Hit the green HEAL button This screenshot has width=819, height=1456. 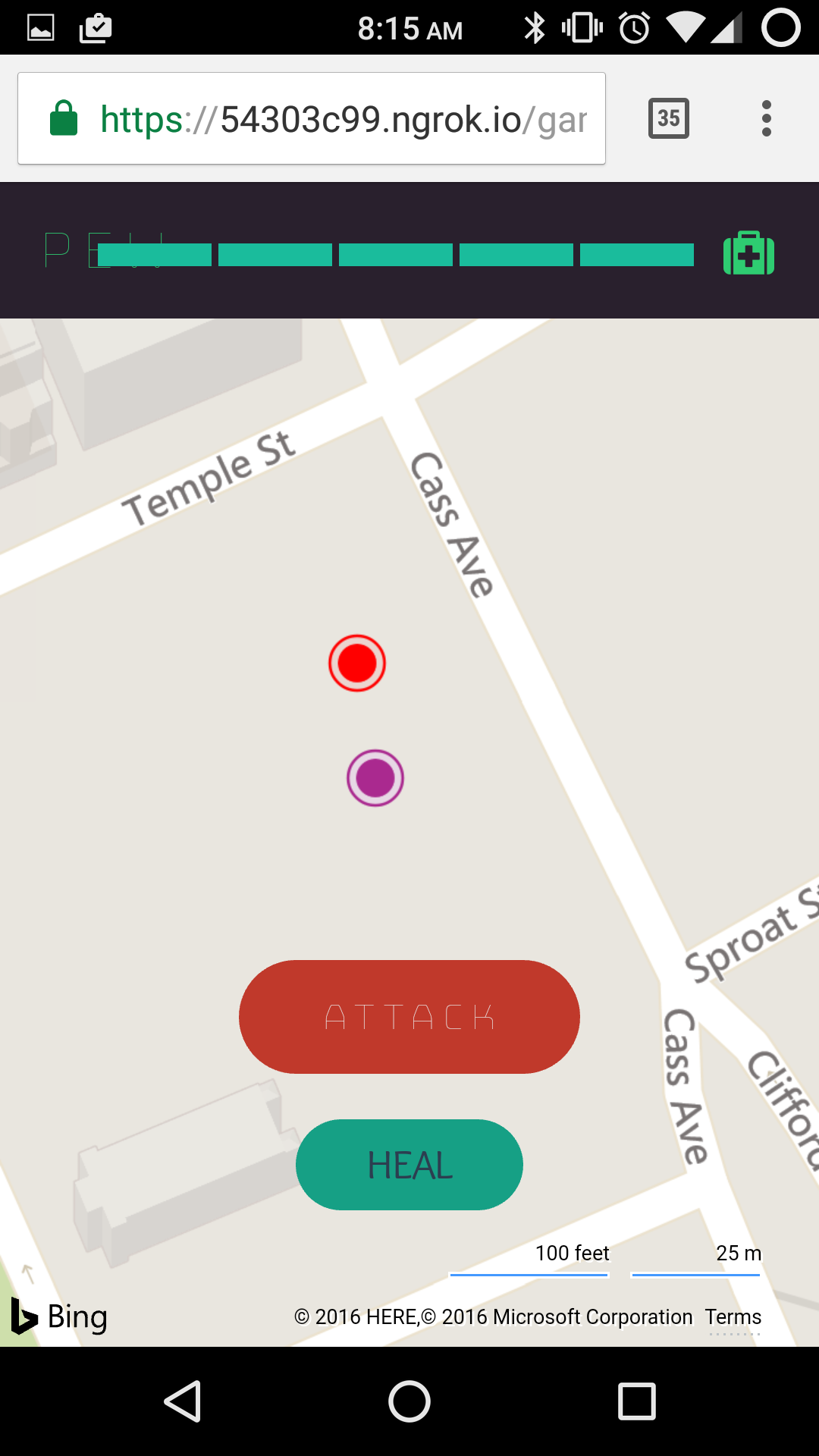point(409,1165)
